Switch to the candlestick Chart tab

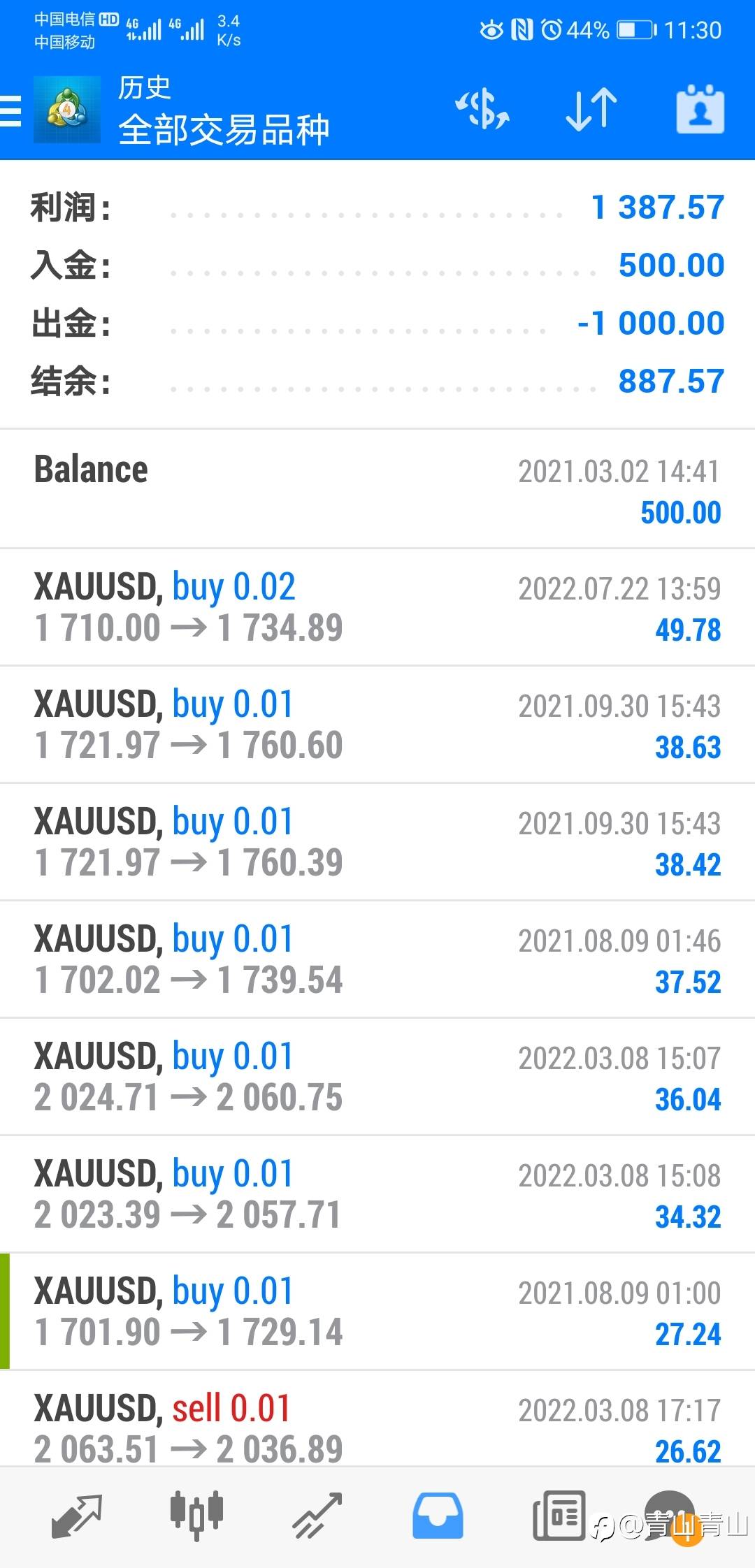196,1516
